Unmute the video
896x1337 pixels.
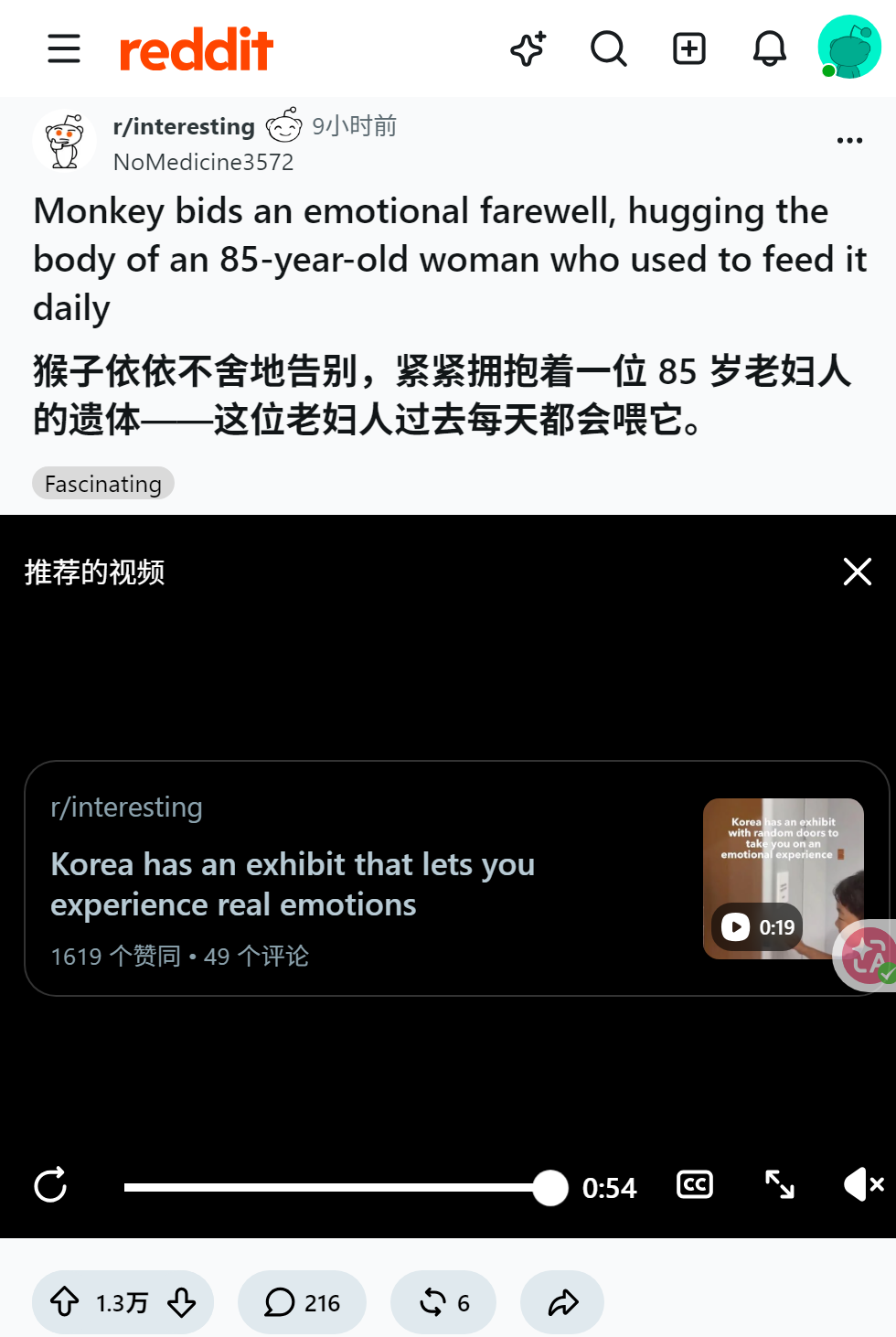[864, 1185]
